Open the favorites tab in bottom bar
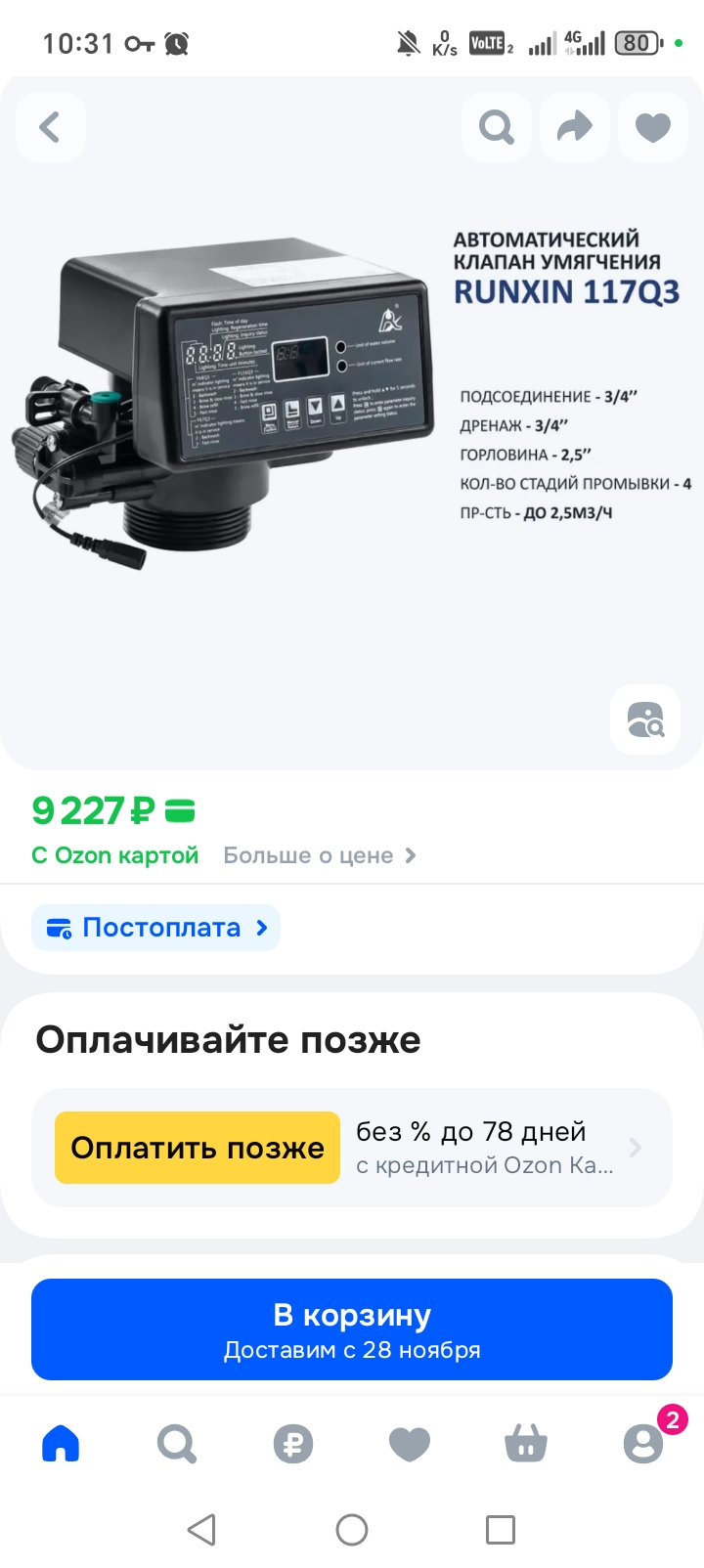704x1568 pixels. [x=410, y=1443]
